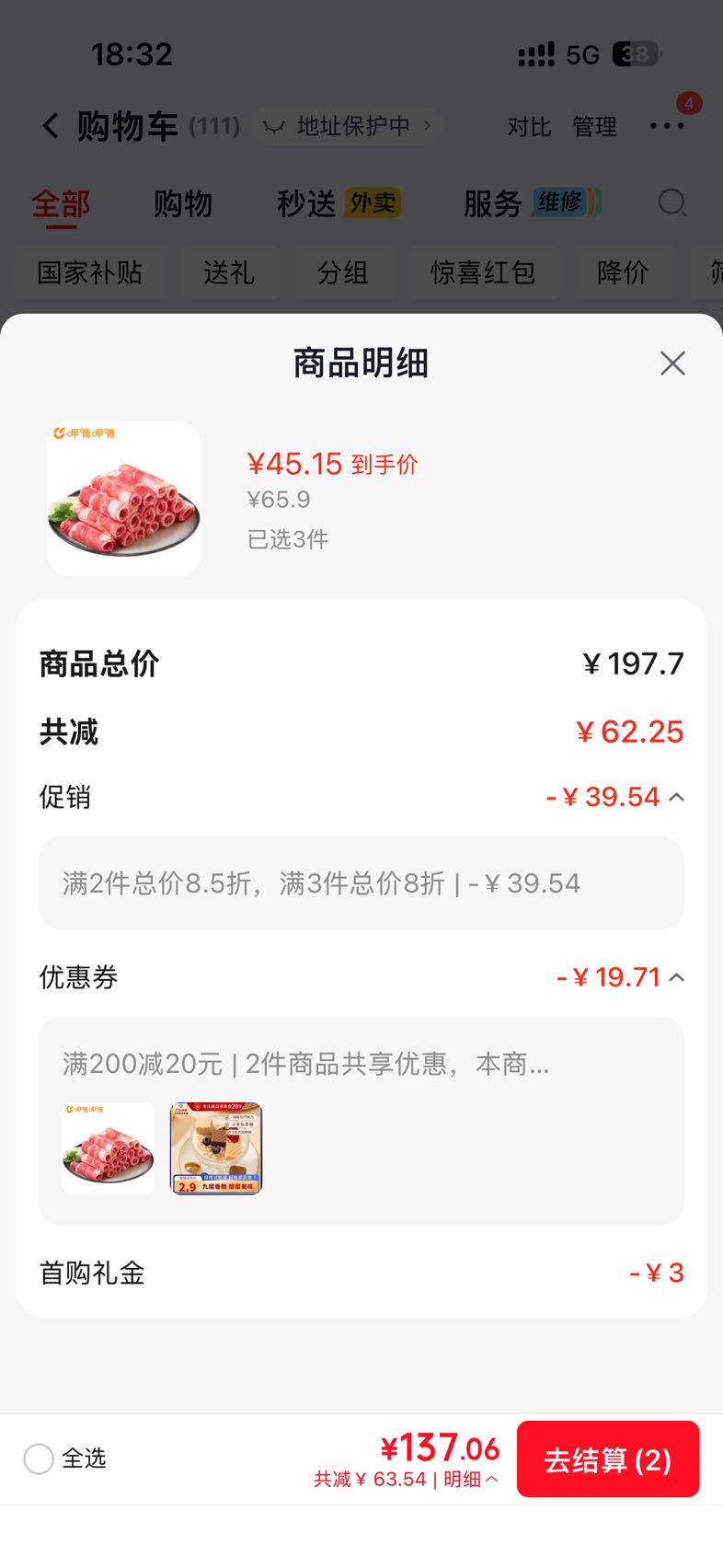Go back from the 购物车 page
The height and width of the screenshot is (1568, 723).
(51, 126)
